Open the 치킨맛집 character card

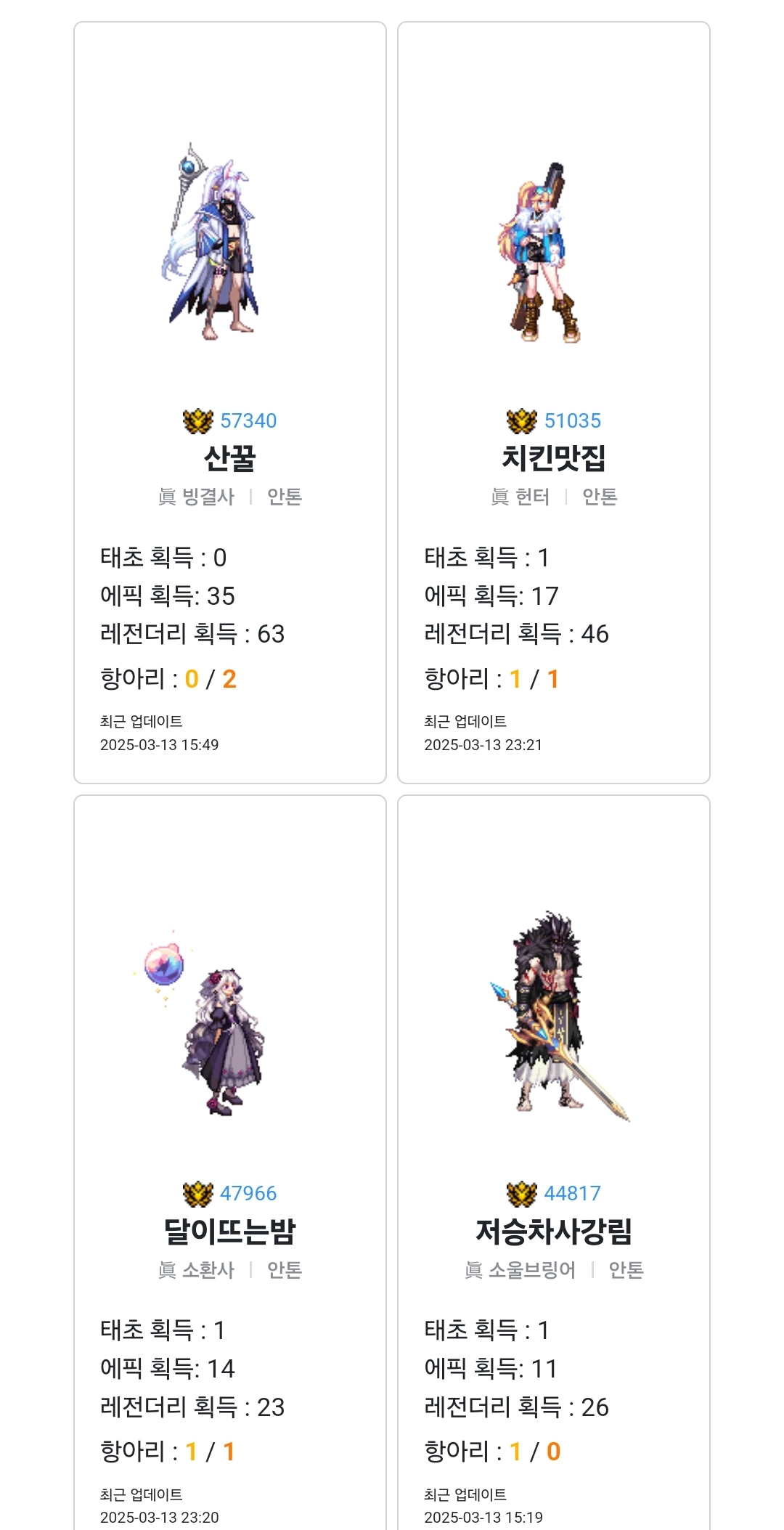point(554,402)
